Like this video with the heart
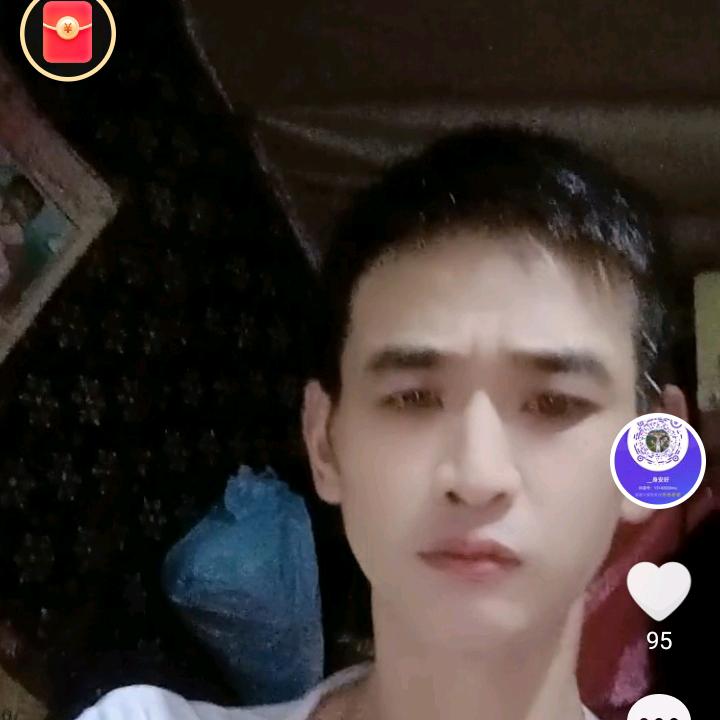 click(659, 591)
